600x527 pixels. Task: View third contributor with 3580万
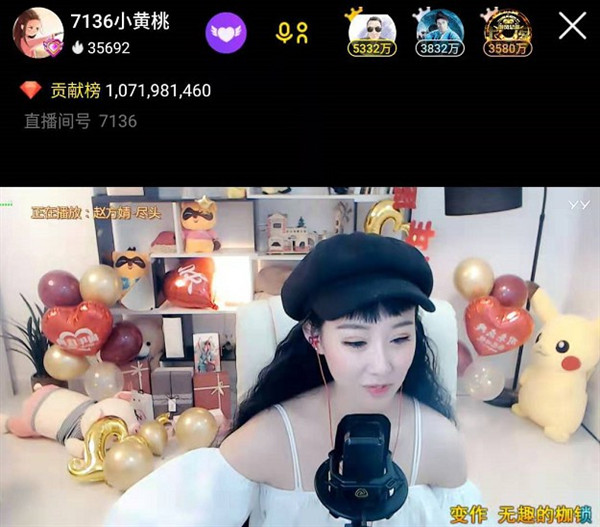point(506,30)
